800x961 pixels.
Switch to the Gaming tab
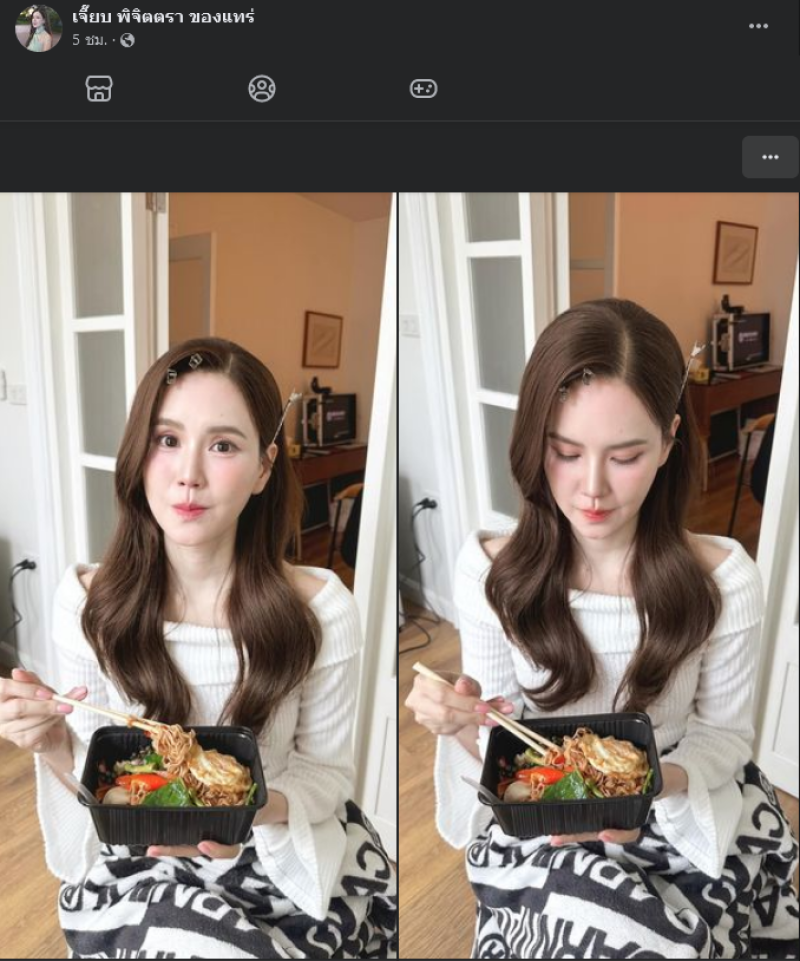pyautogui.click(x=423, y=89)
